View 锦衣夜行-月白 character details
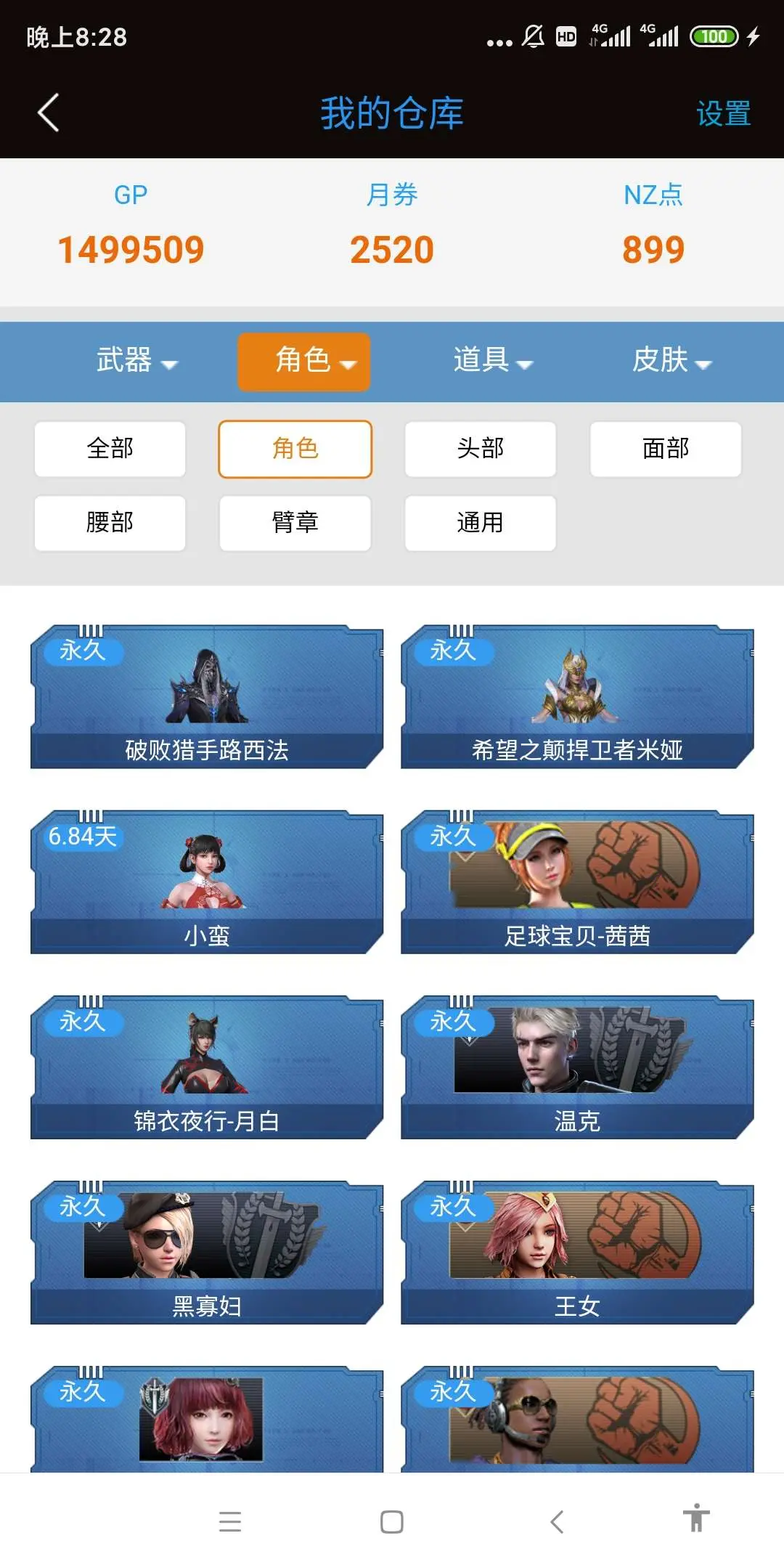The width and height of the screenshot is (784, 1567). click(207, 1067)
